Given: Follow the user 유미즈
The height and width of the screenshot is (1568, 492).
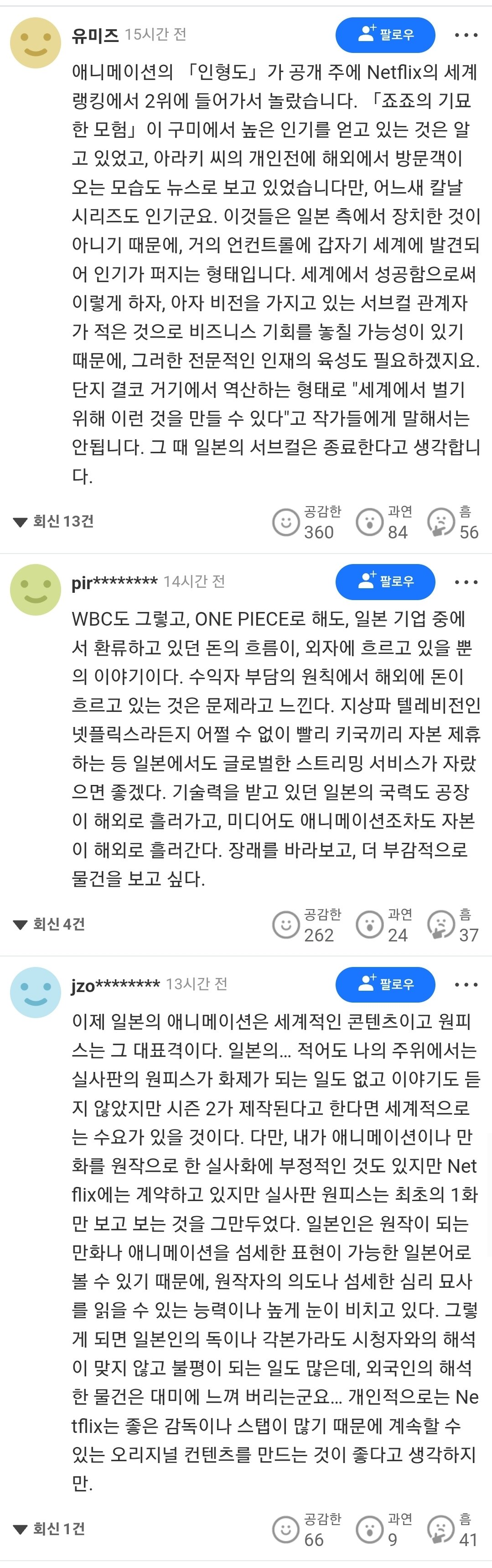Looking at the screenshot, I should pos(385,35).
